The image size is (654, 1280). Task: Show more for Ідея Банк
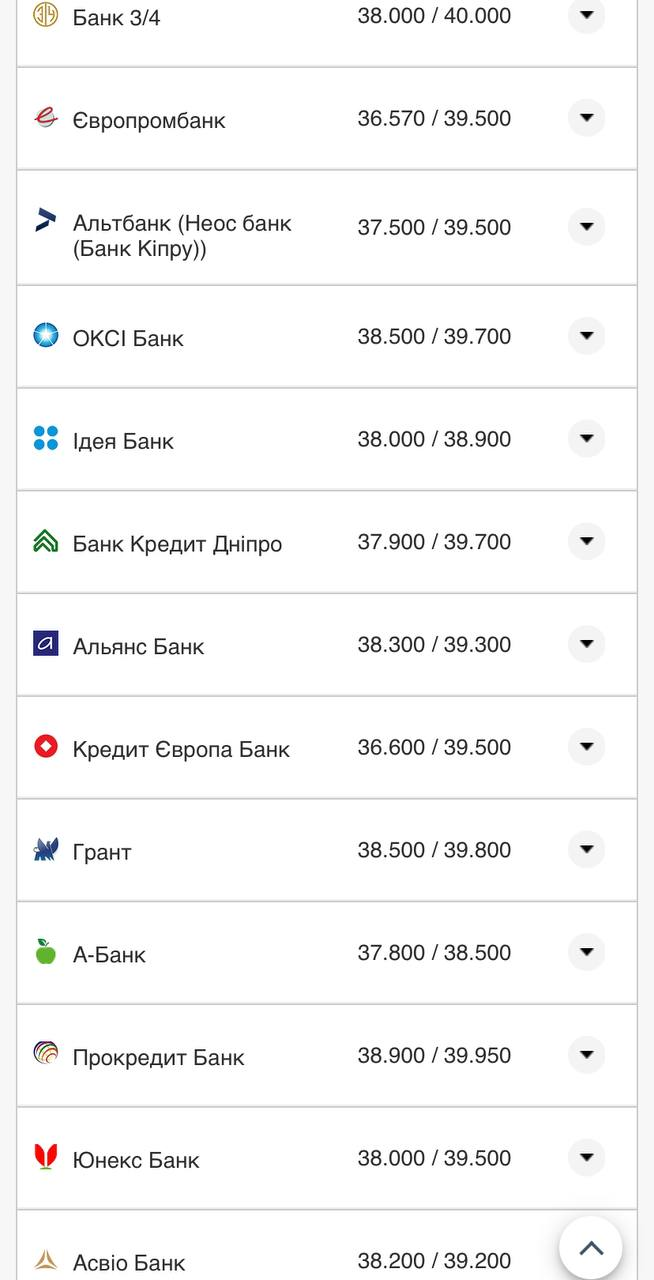pos(586,439)
